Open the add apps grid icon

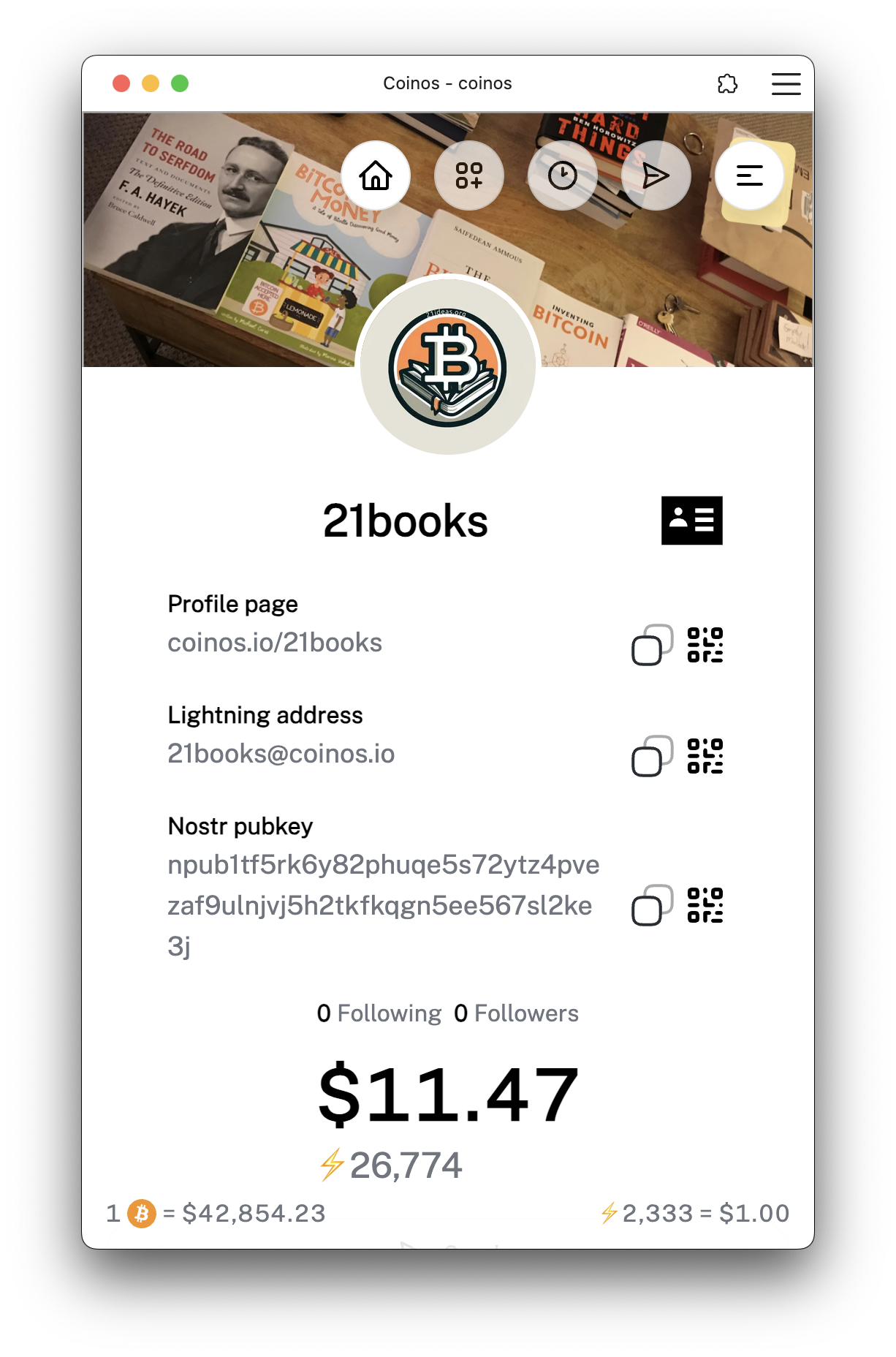pos(469,176)
